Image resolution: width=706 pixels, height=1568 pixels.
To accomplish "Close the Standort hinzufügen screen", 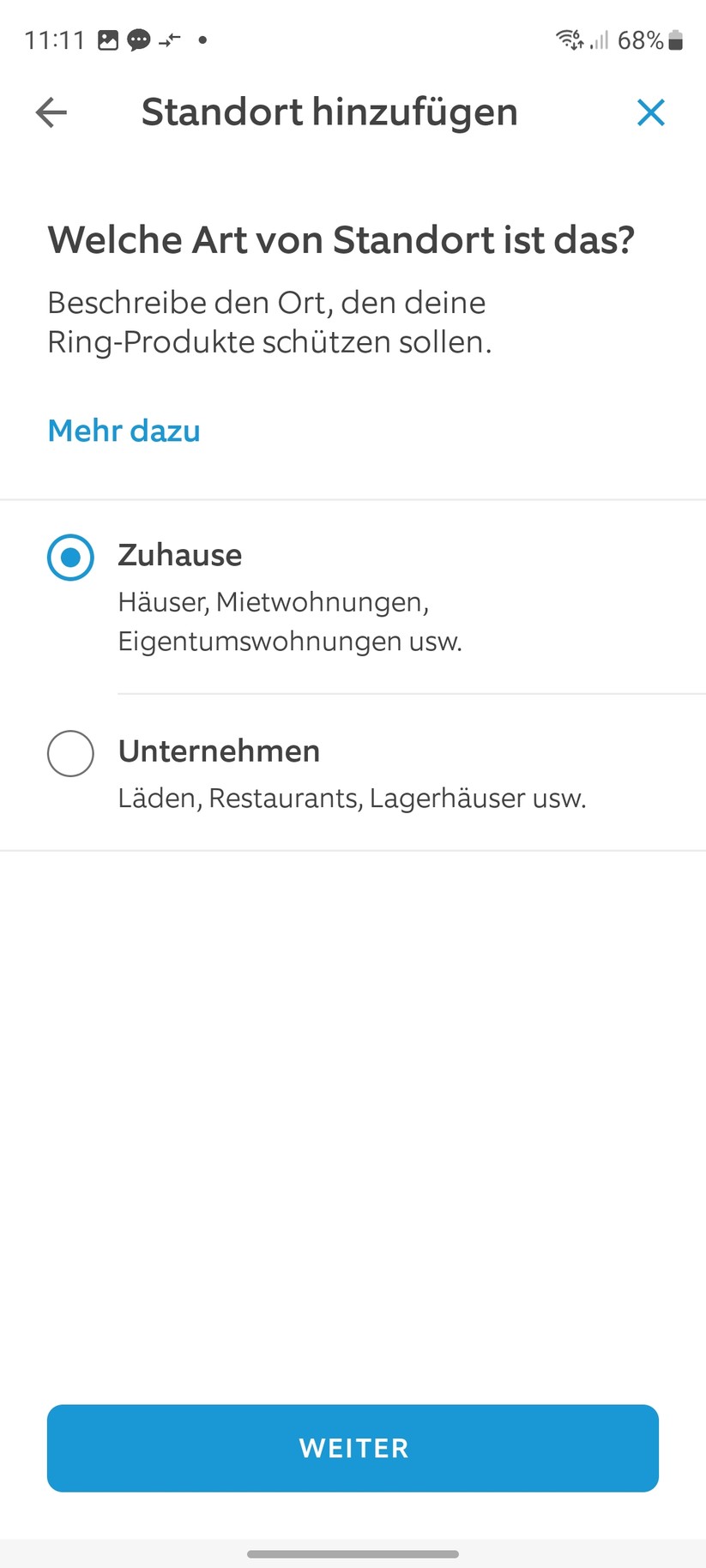I will (x=651, y=112).
